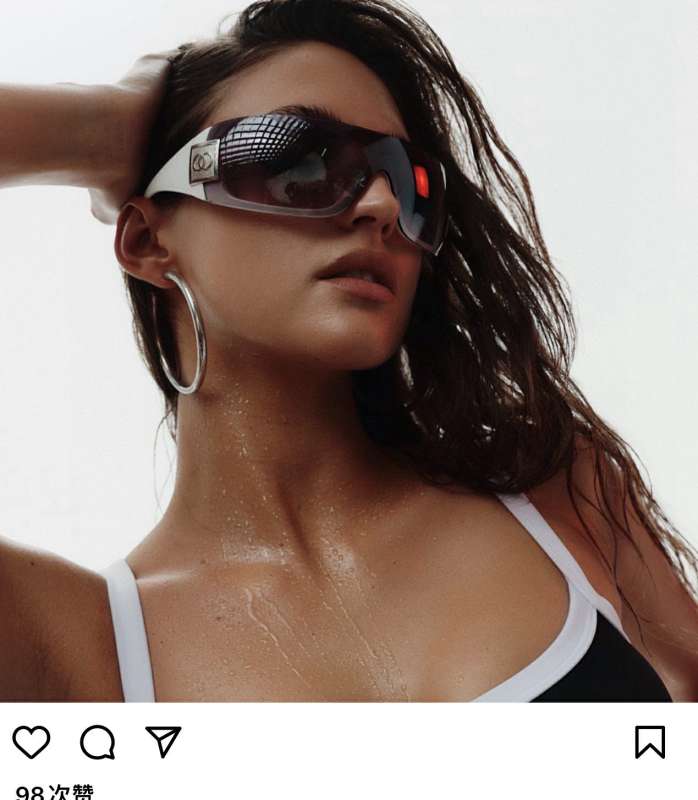Image resolution: width=698 pixels, height=800 pixels.
Task: Share the post using the paper plane
Action: coord(163,741)
